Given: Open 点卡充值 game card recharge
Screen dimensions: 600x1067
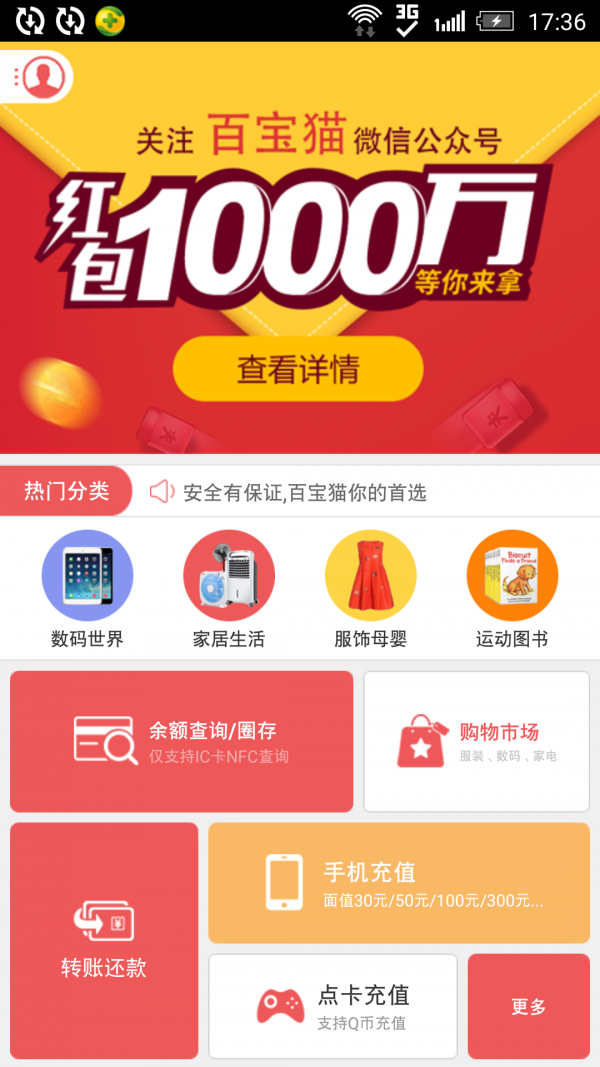Looking at the screenshot, I should [332, 1006].
